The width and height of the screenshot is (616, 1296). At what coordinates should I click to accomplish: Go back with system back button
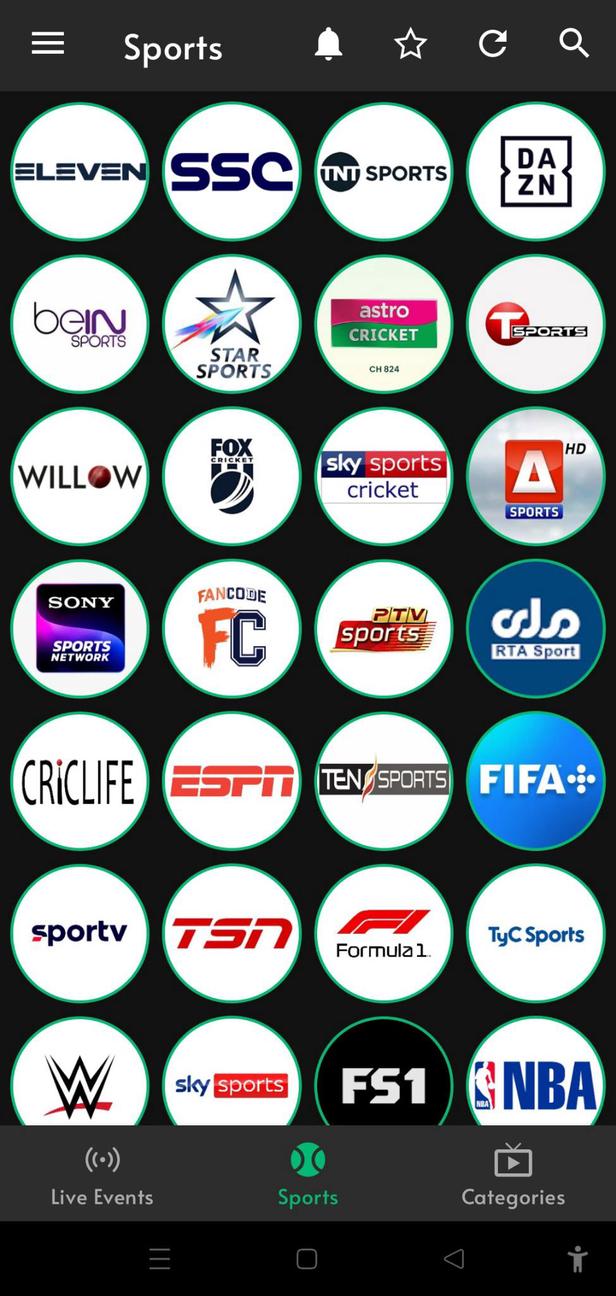(454, 1258)
